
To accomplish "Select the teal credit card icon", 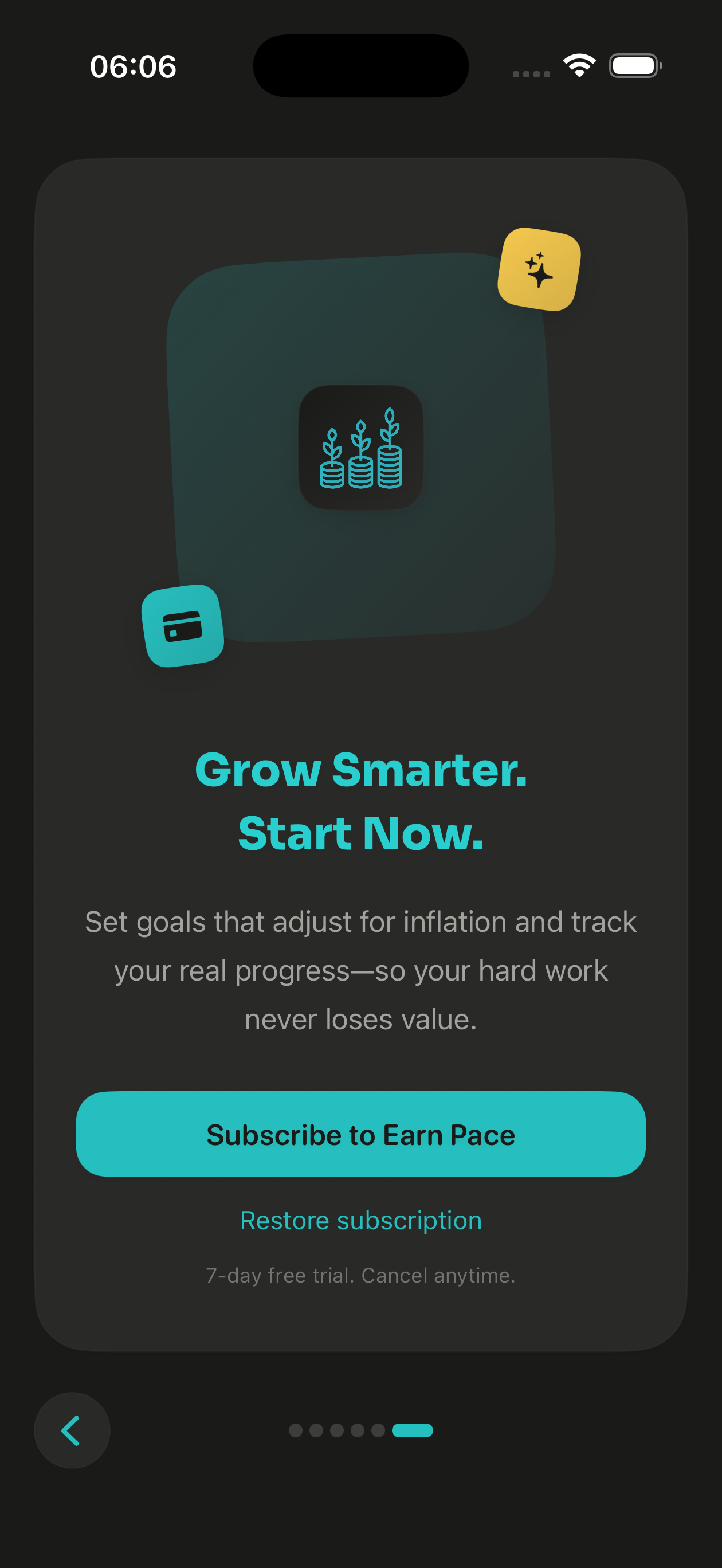I will click(182, 626).
